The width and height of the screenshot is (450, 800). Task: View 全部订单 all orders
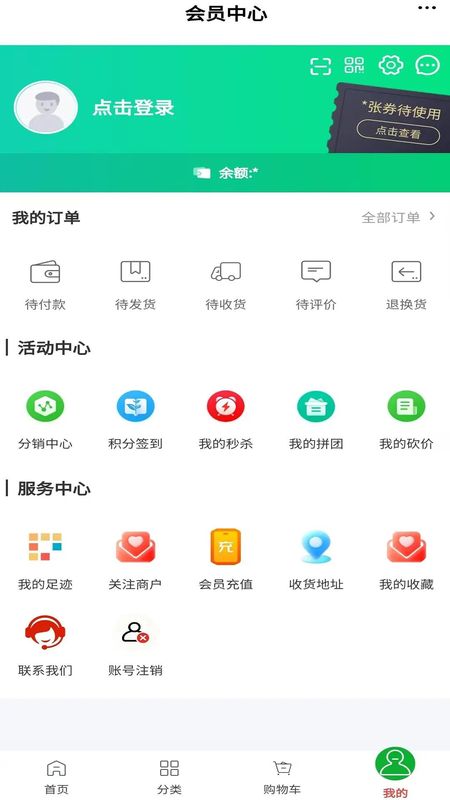tap(399, 218)
